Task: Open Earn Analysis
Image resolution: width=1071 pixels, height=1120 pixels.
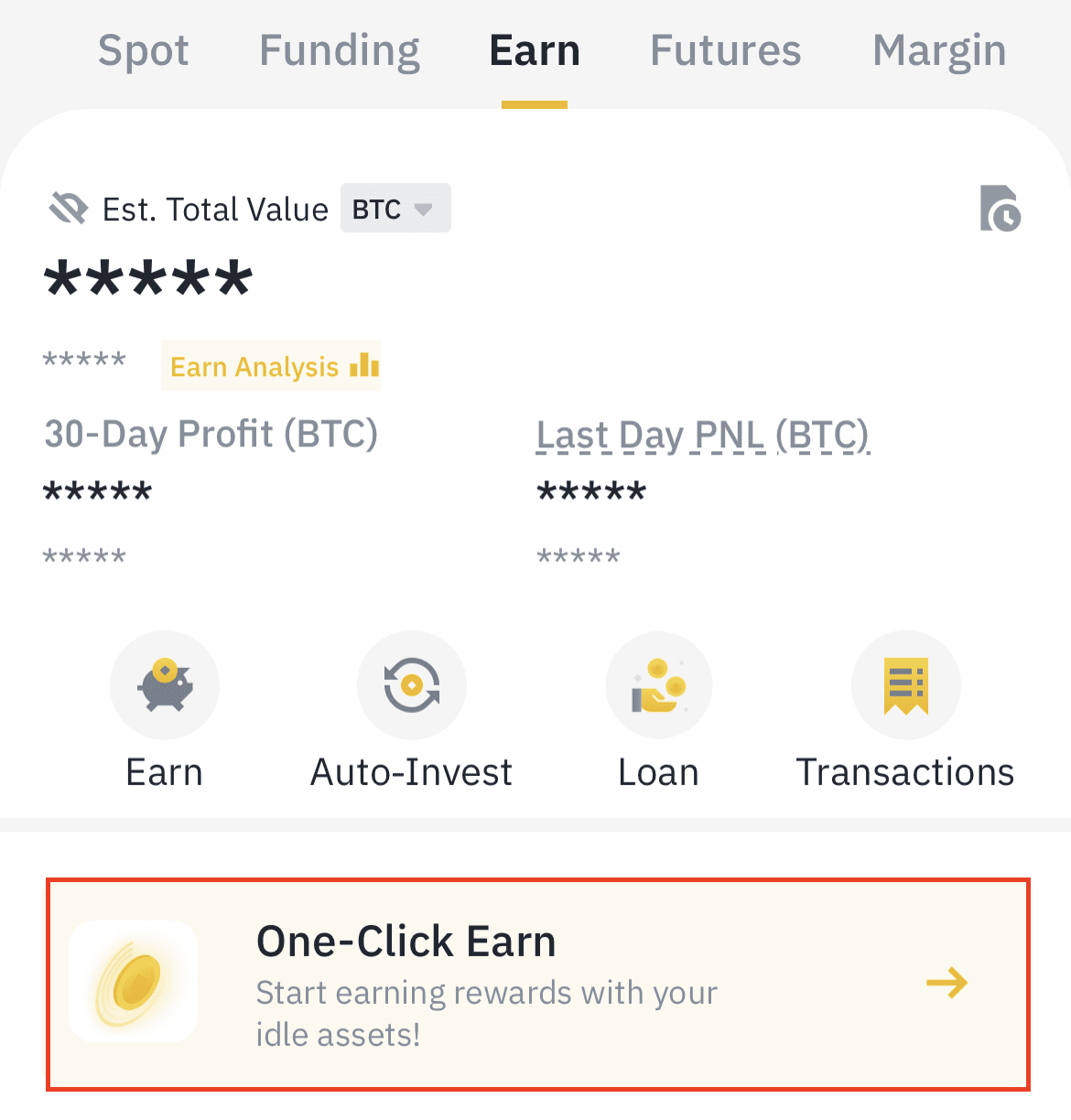Action: (x=272, y=367)
